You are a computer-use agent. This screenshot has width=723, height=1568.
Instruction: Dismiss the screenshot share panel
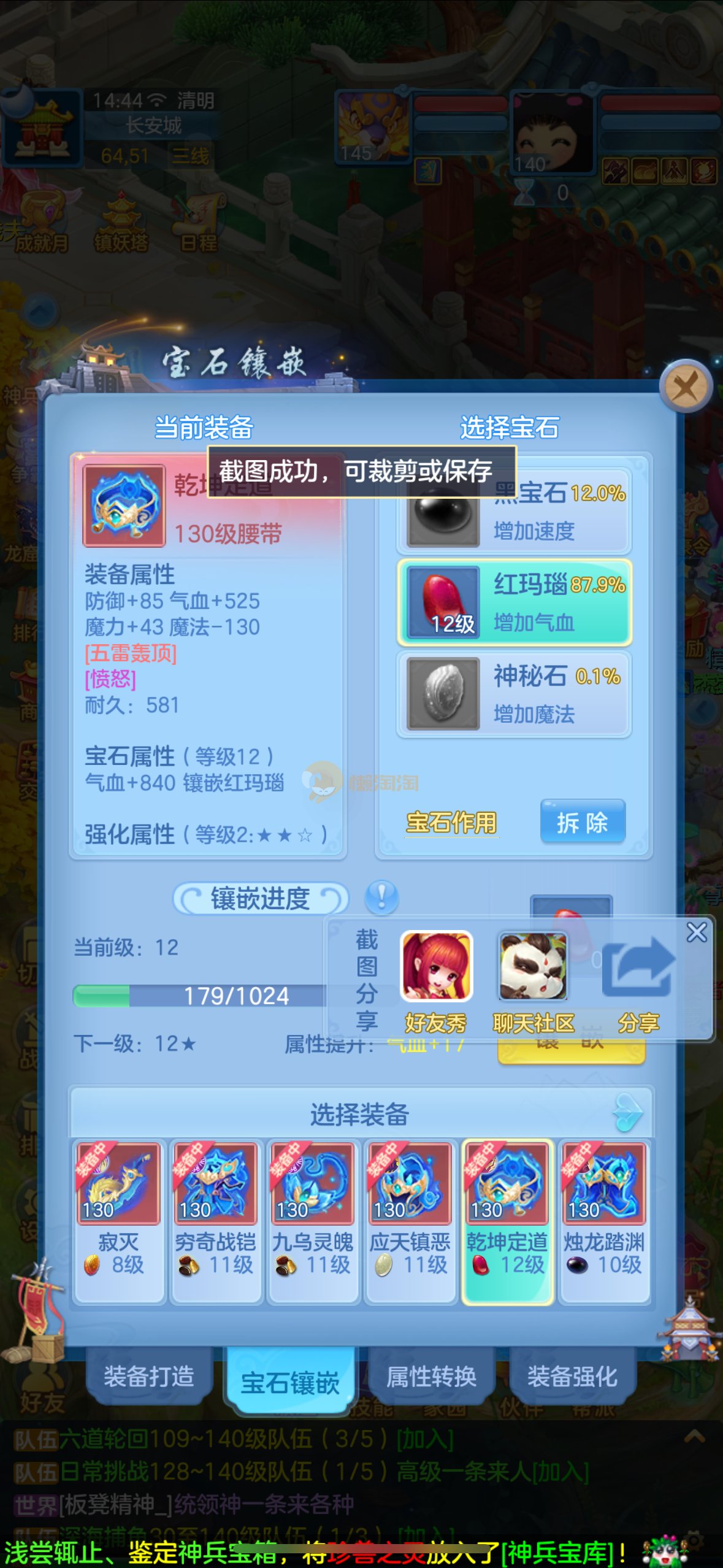(697, 932)
